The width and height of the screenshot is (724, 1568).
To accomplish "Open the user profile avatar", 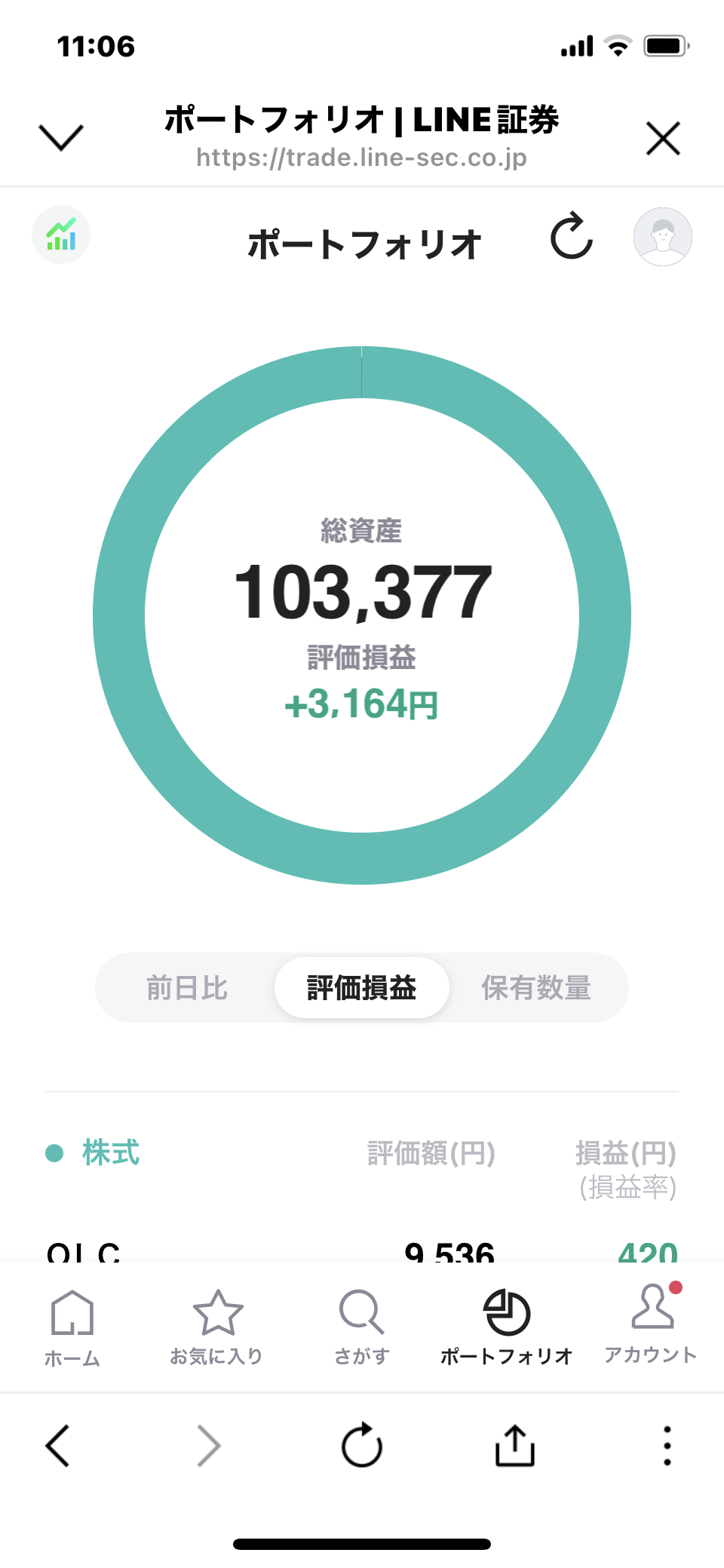I will point(662,237).
